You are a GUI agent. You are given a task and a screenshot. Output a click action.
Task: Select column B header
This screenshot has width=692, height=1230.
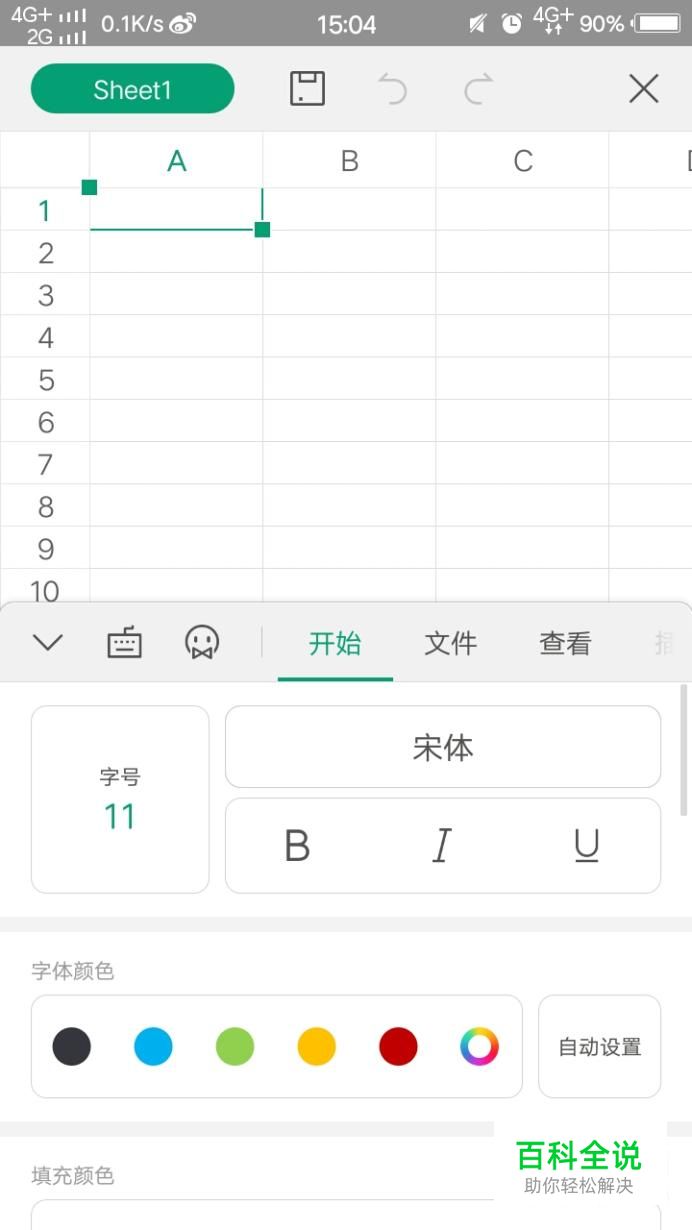pos(349,160)
